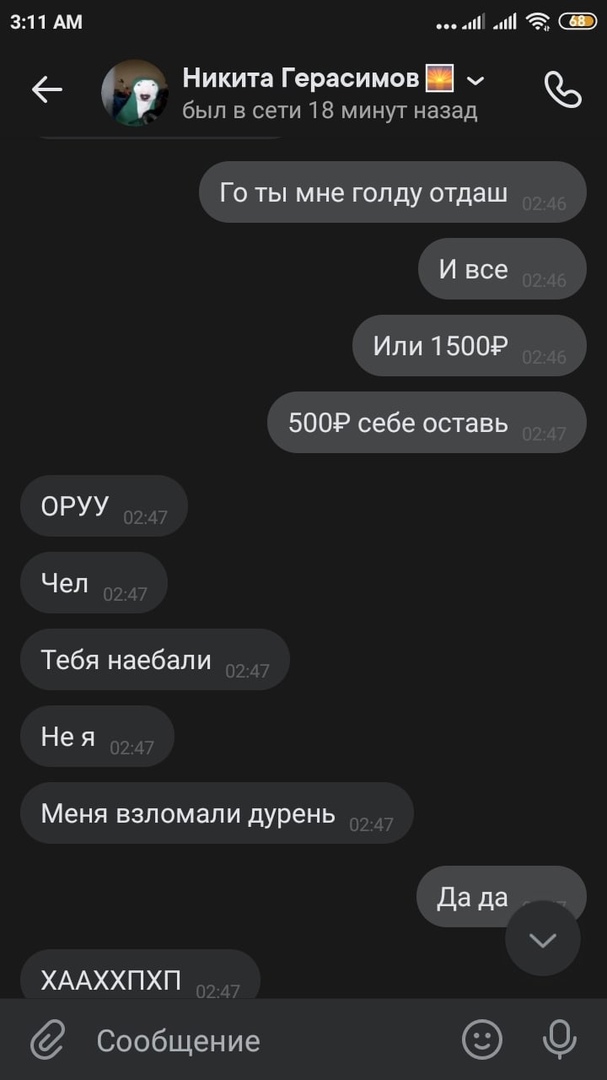Open the emoji picker
The image size is (607, 1080).
482,1040
